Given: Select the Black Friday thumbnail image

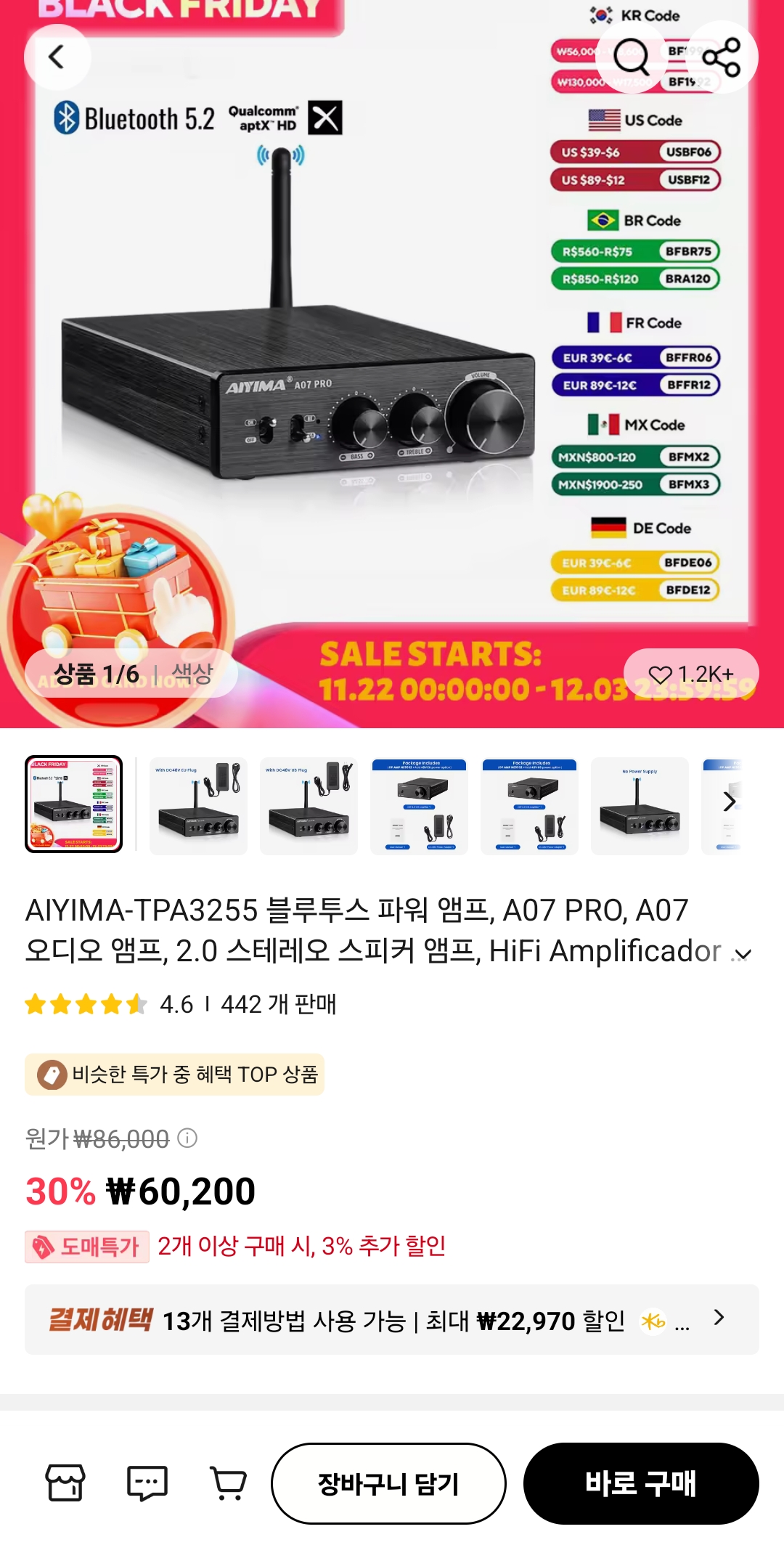Looking at the screenshot, I should point(74,804).
